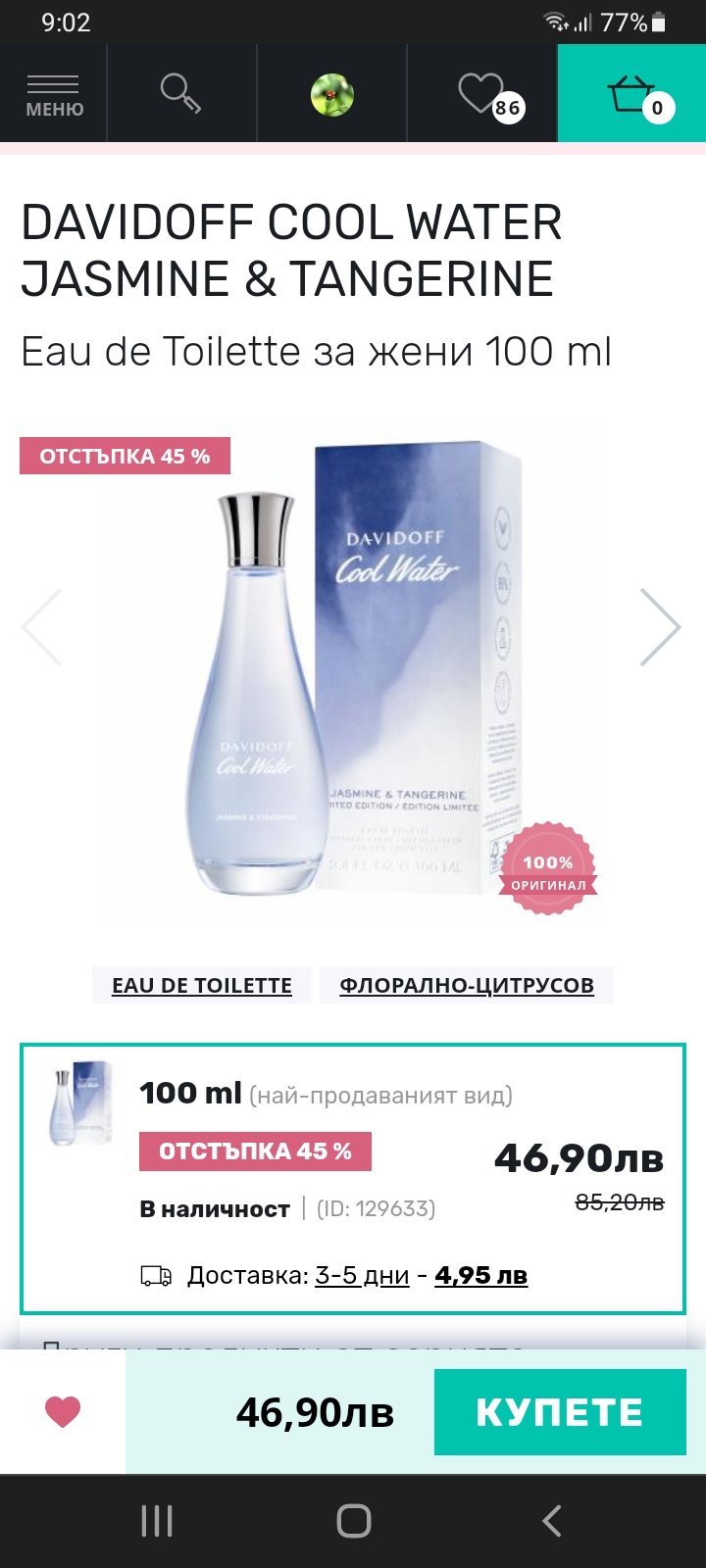Open the shopping basket
Viewport: 706px width, 1568px height.
point(632,95)
